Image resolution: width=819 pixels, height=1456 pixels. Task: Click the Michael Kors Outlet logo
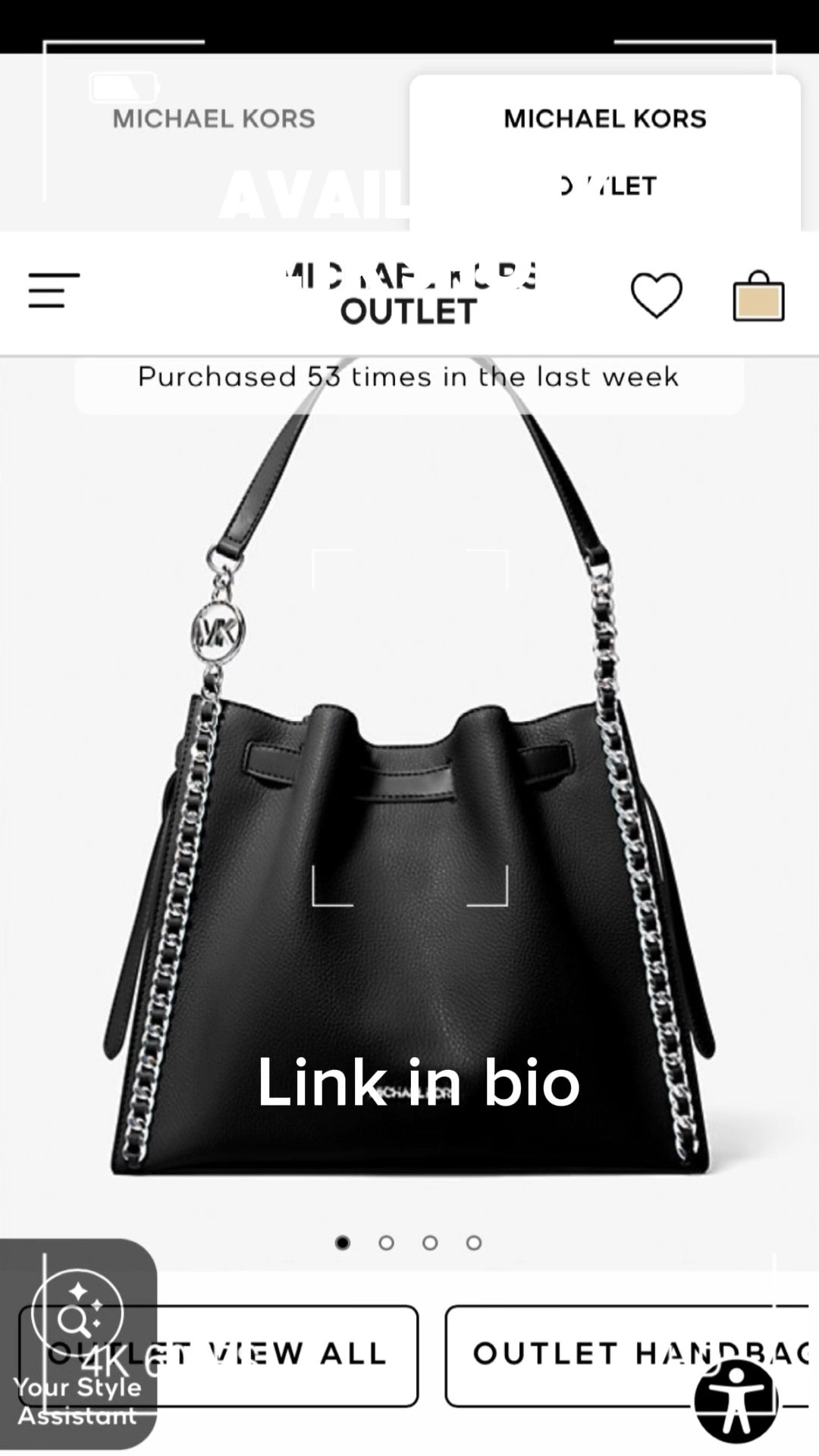[x=408, y=296]
